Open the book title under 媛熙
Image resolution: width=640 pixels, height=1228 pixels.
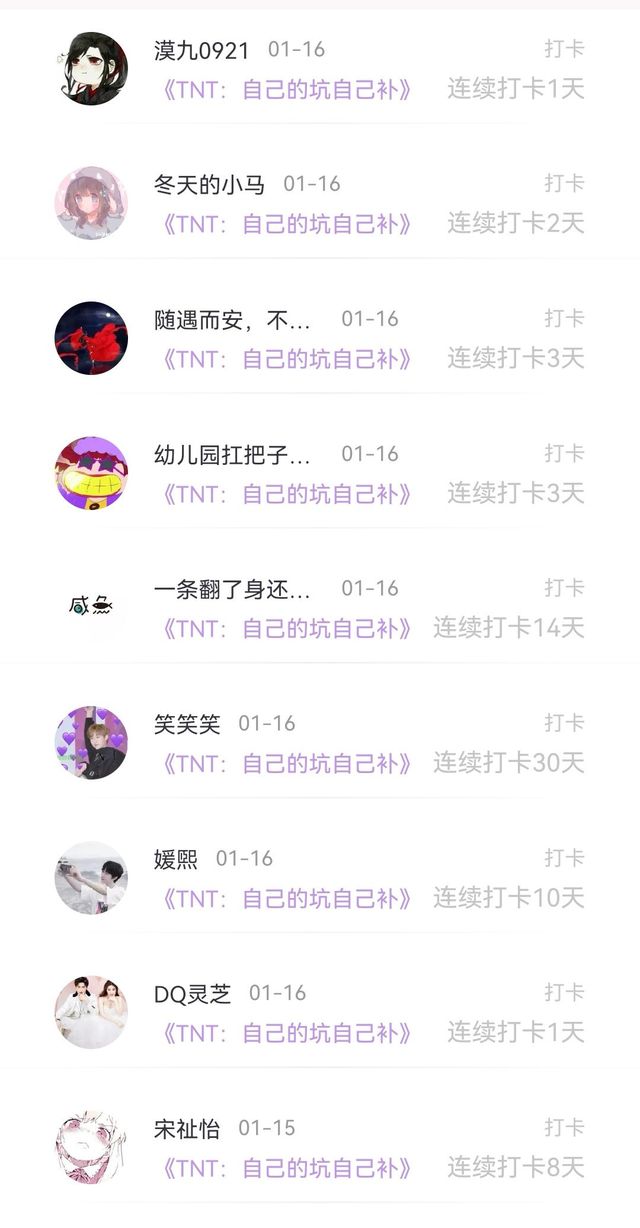click(x=286, y=898)
